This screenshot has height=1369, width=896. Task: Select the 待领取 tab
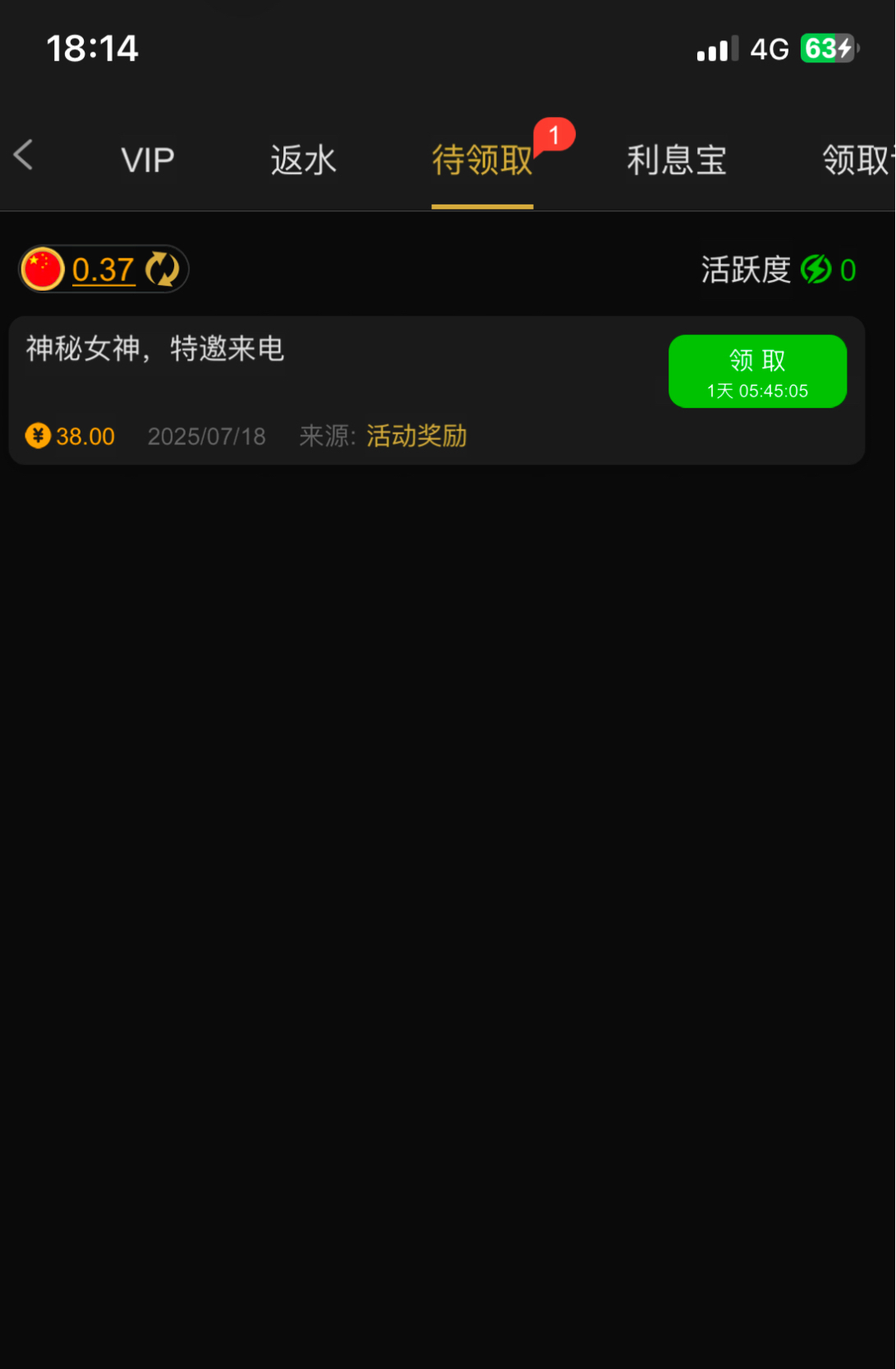click(482, 160)
